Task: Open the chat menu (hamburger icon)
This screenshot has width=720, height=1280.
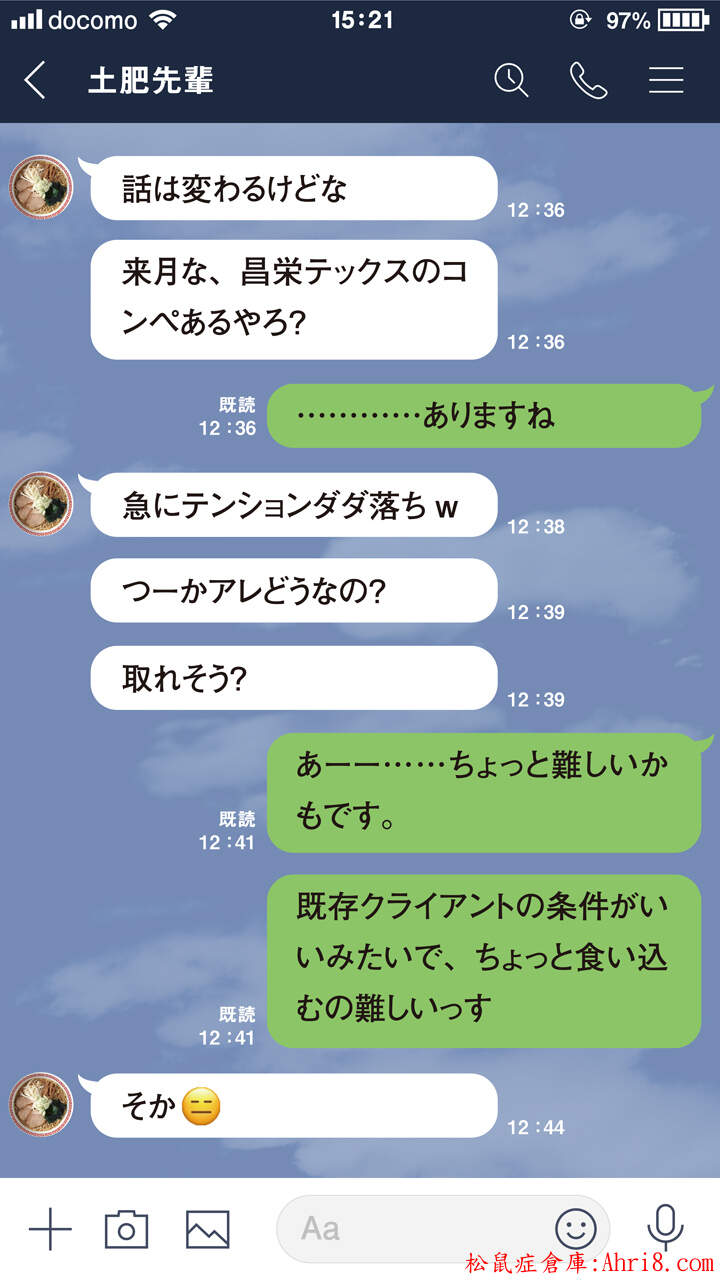Action: point(666,80)
